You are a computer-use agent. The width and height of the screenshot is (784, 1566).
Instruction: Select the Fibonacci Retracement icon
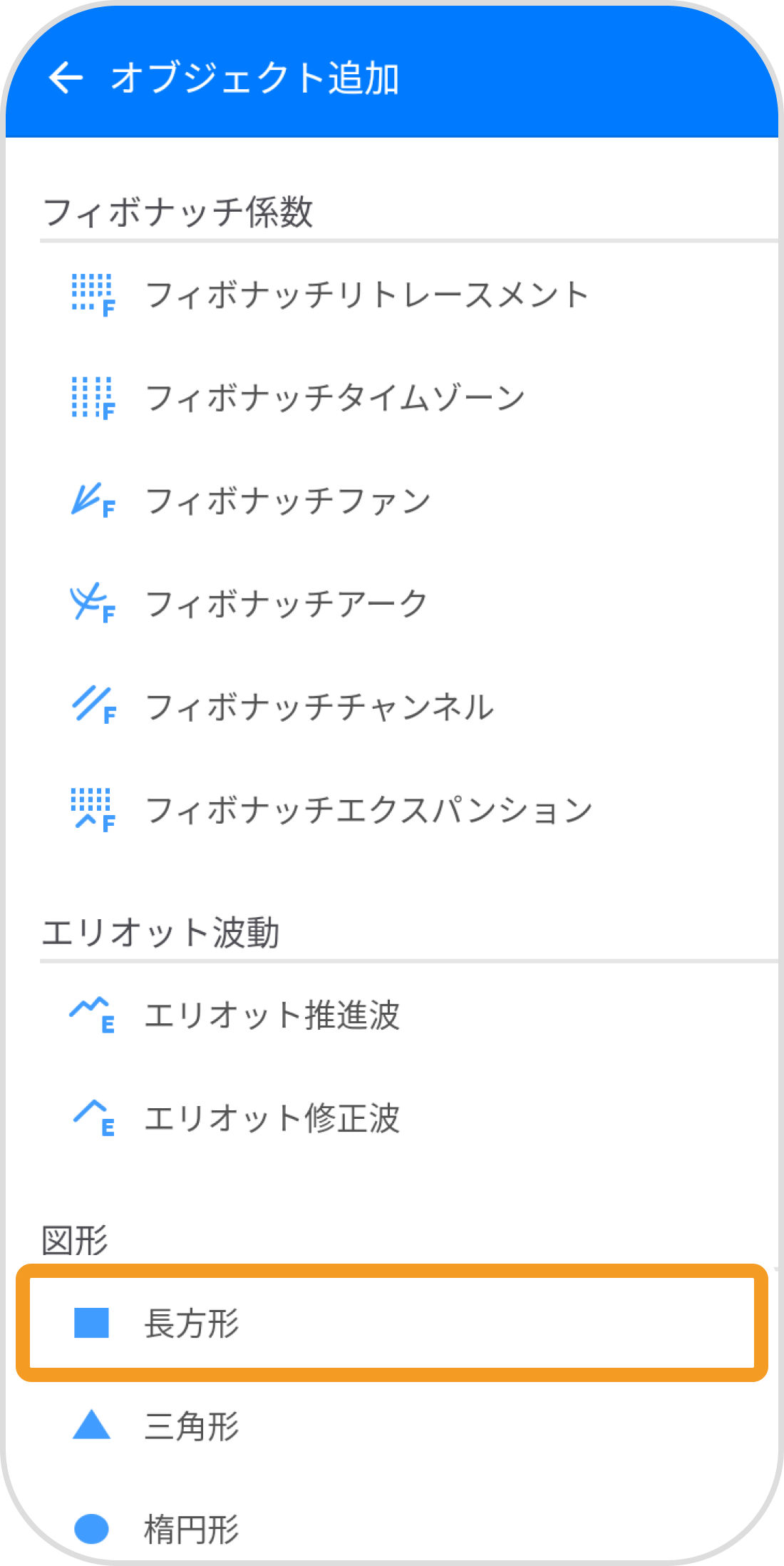tap(93, 295)
